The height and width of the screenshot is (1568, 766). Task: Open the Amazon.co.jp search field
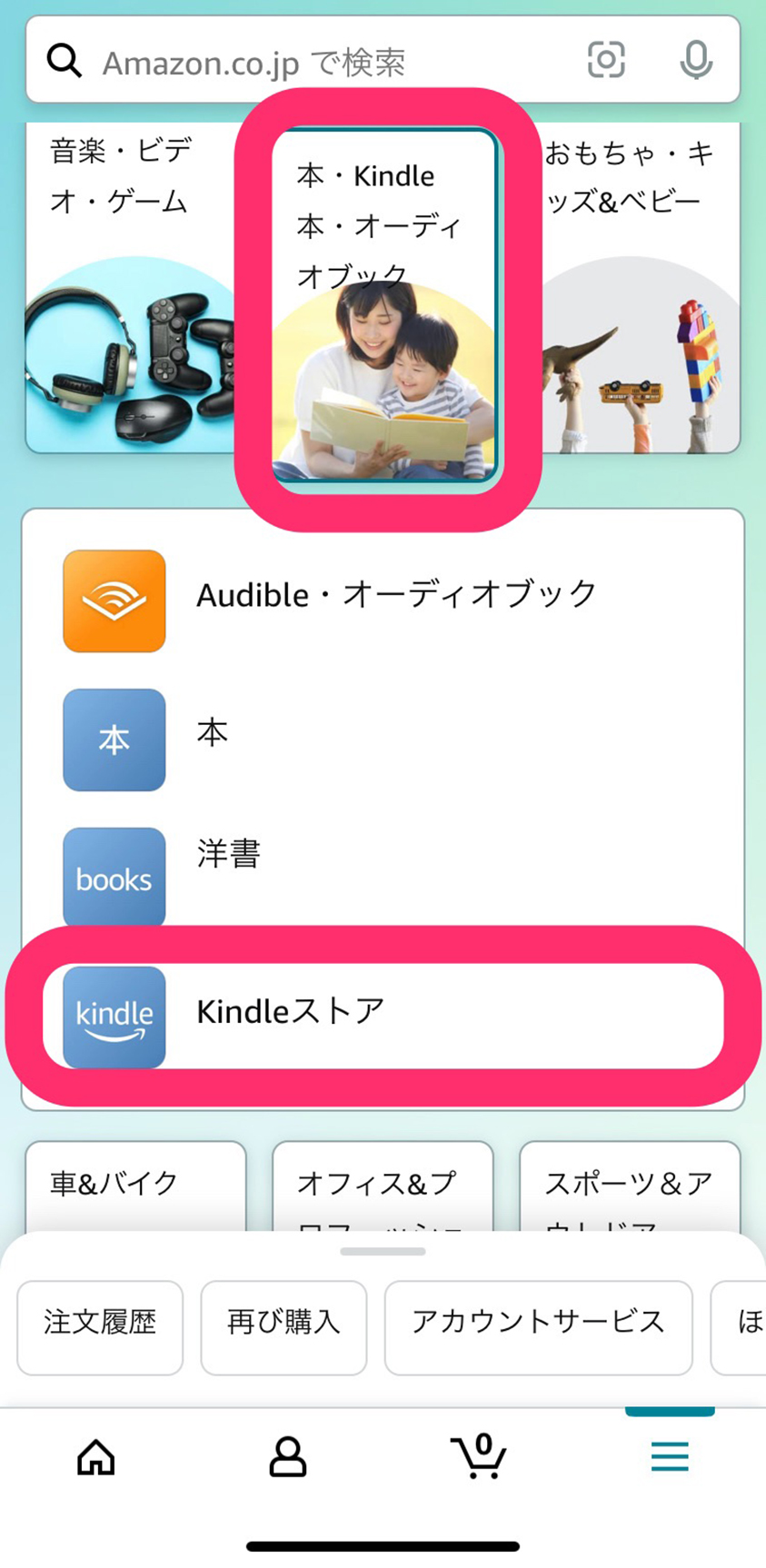(309, 62)
